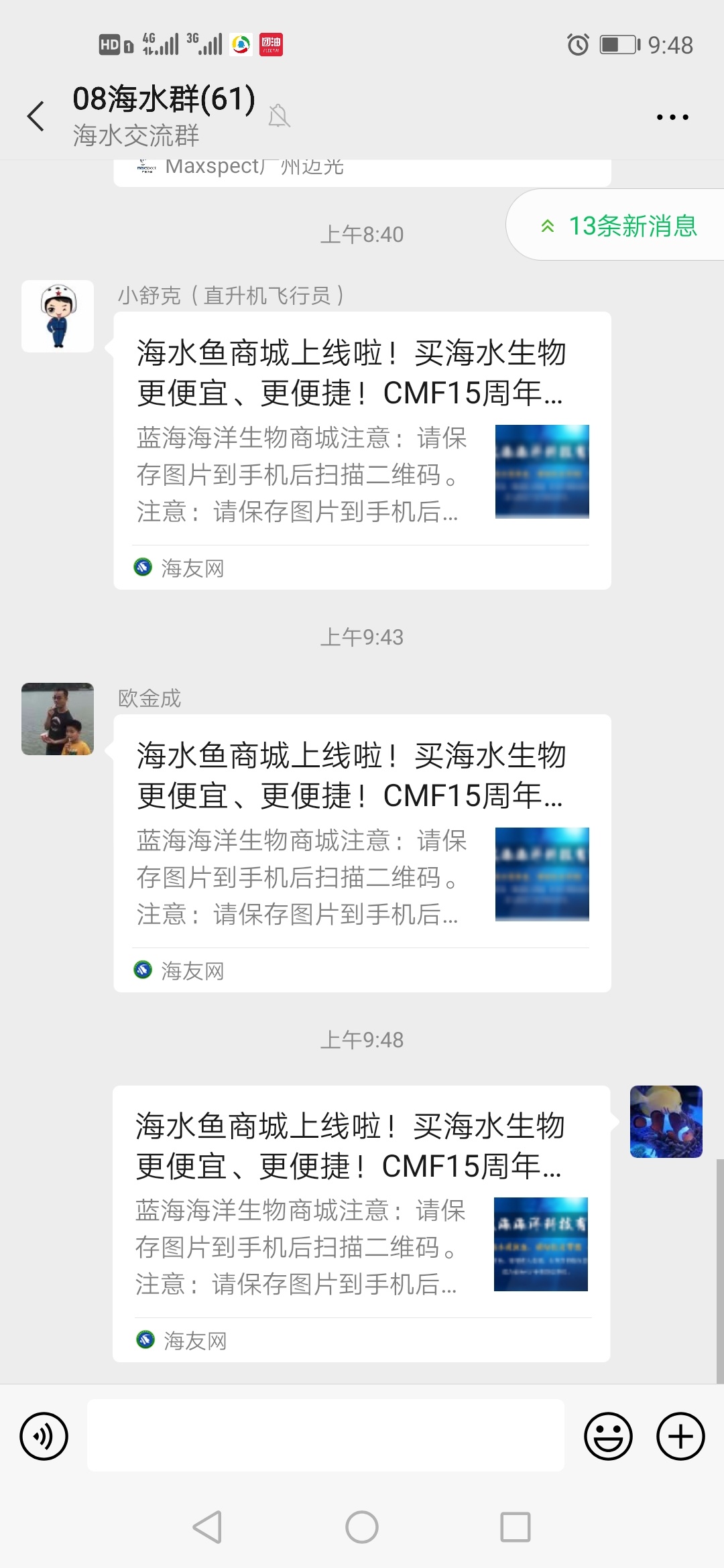This screenshot has height=1568, width=724.
Task: Open the emoji picker
Action: click(x=609, y=1436)
